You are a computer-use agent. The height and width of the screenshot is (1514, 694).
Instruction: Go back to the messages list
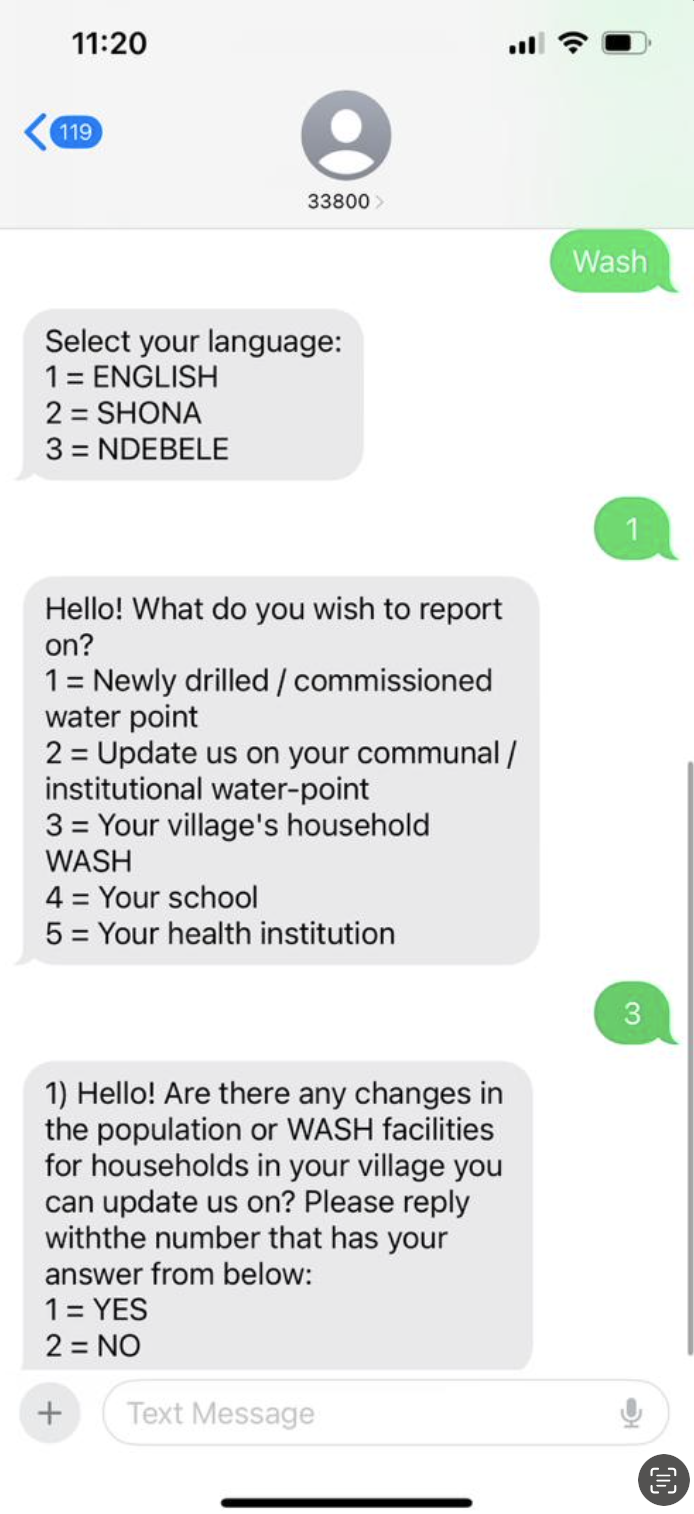pos(62,132)
